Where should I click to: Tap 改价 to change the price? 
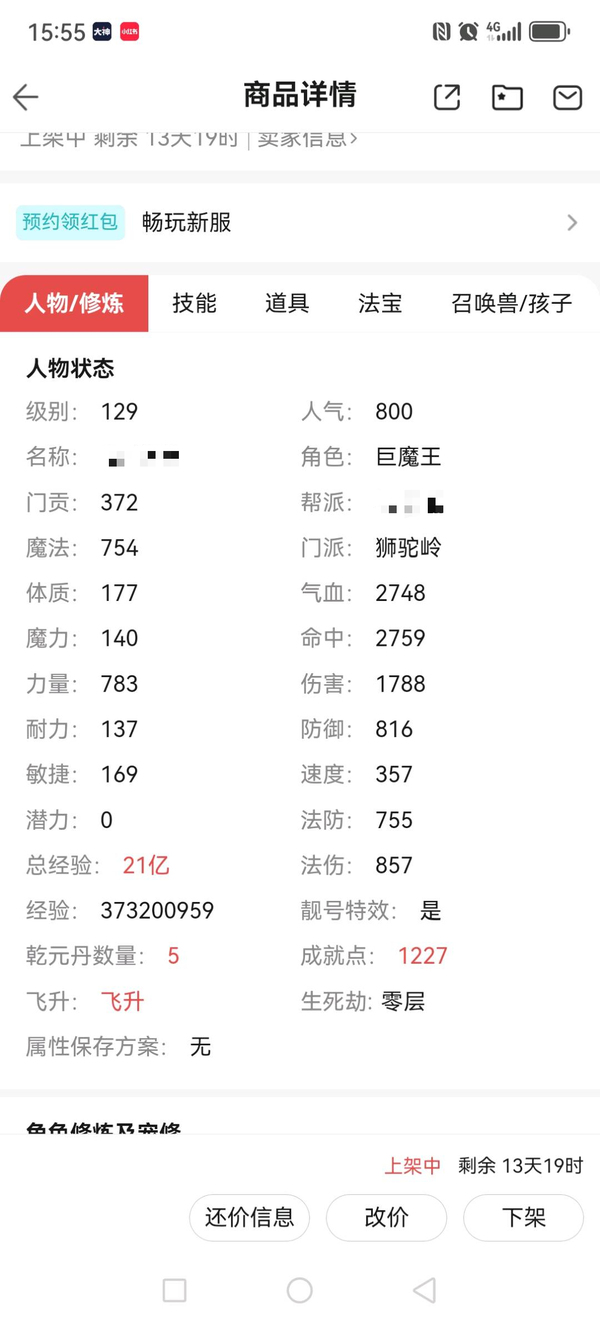[x=386, y=1217]
